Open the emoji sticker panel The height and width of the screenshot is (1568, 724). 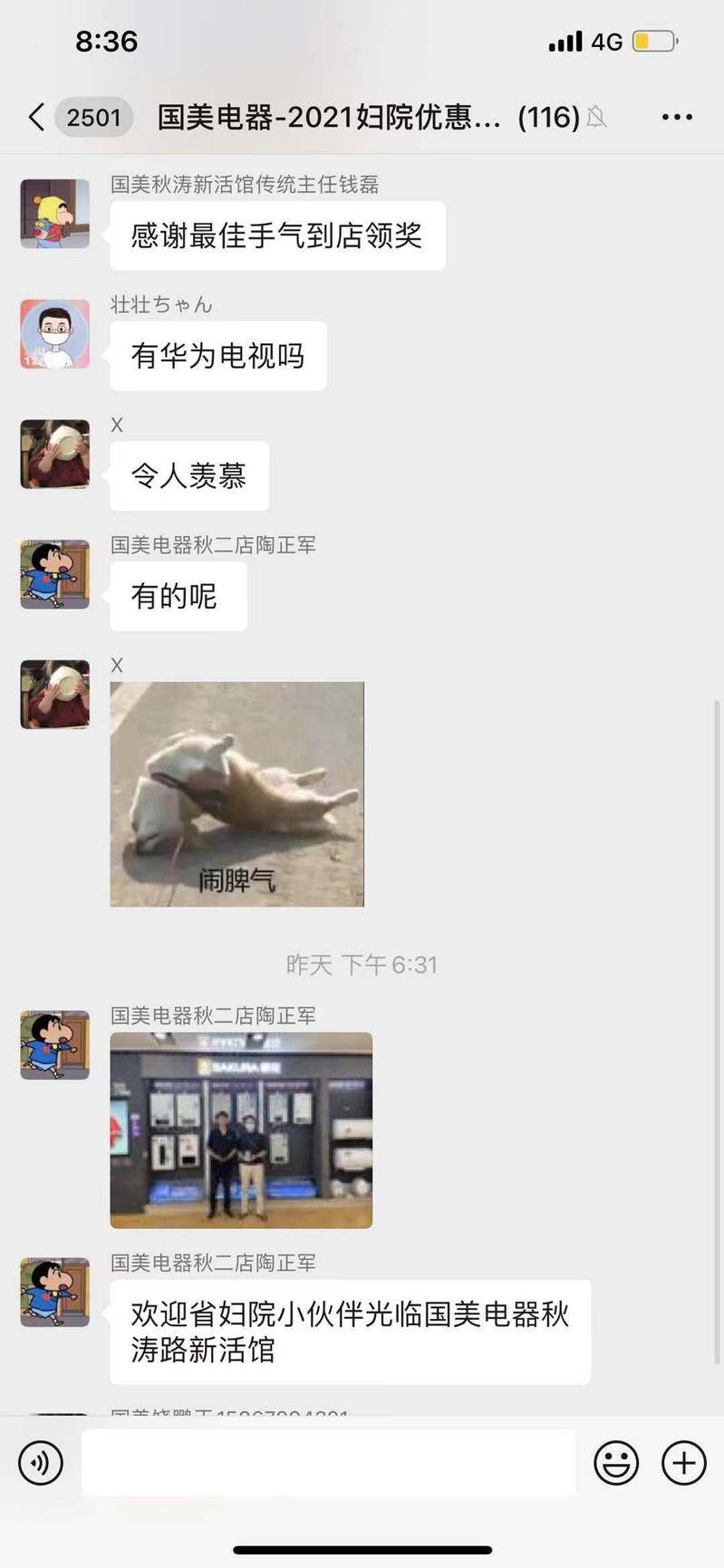tap(616, 1462)
